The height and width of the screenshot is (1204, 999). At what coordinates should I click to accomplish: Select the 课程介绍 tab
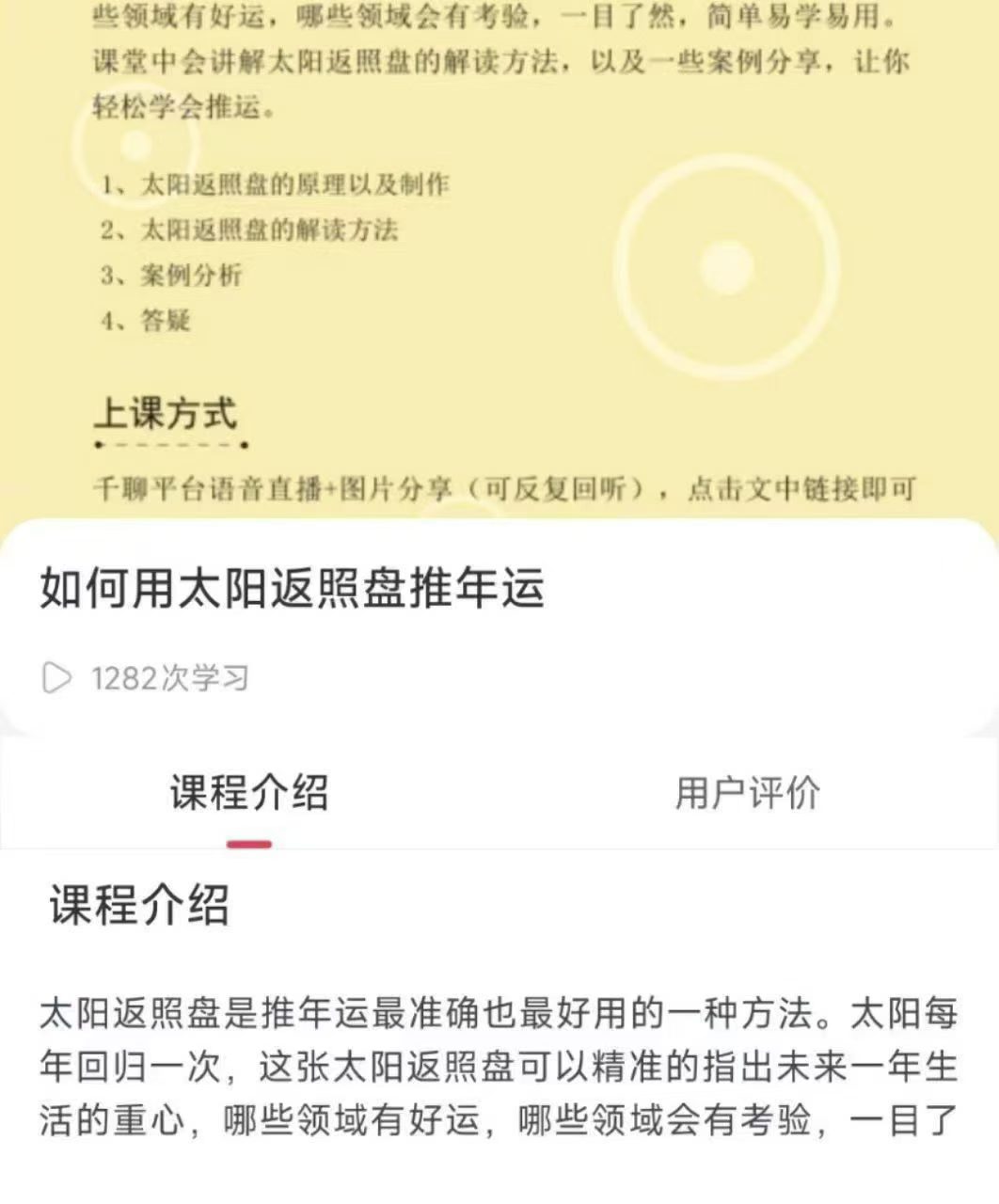(x=249, y=793)
